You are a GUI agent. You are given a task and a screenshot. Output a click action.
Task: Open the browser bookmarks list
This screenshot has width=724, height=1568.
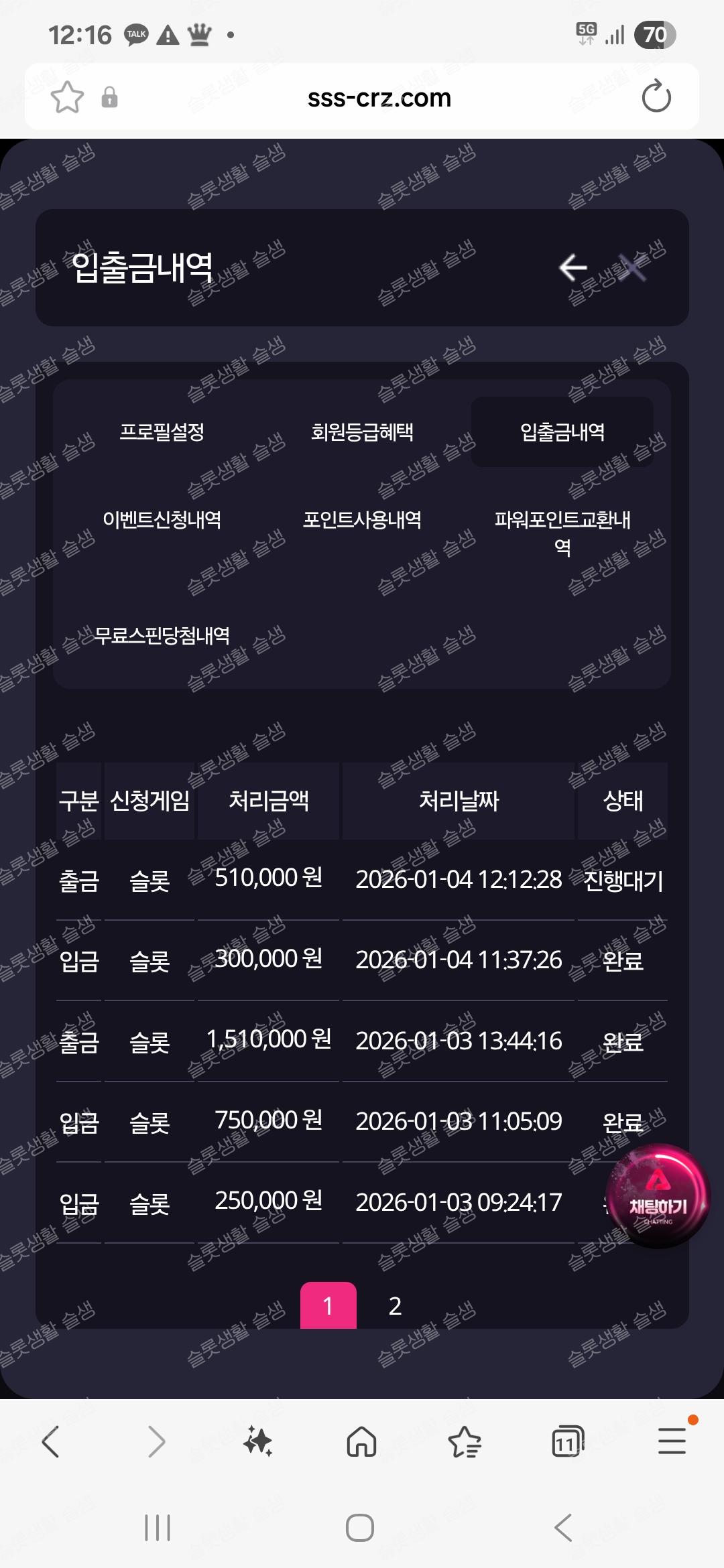[x=465, y=1442]
